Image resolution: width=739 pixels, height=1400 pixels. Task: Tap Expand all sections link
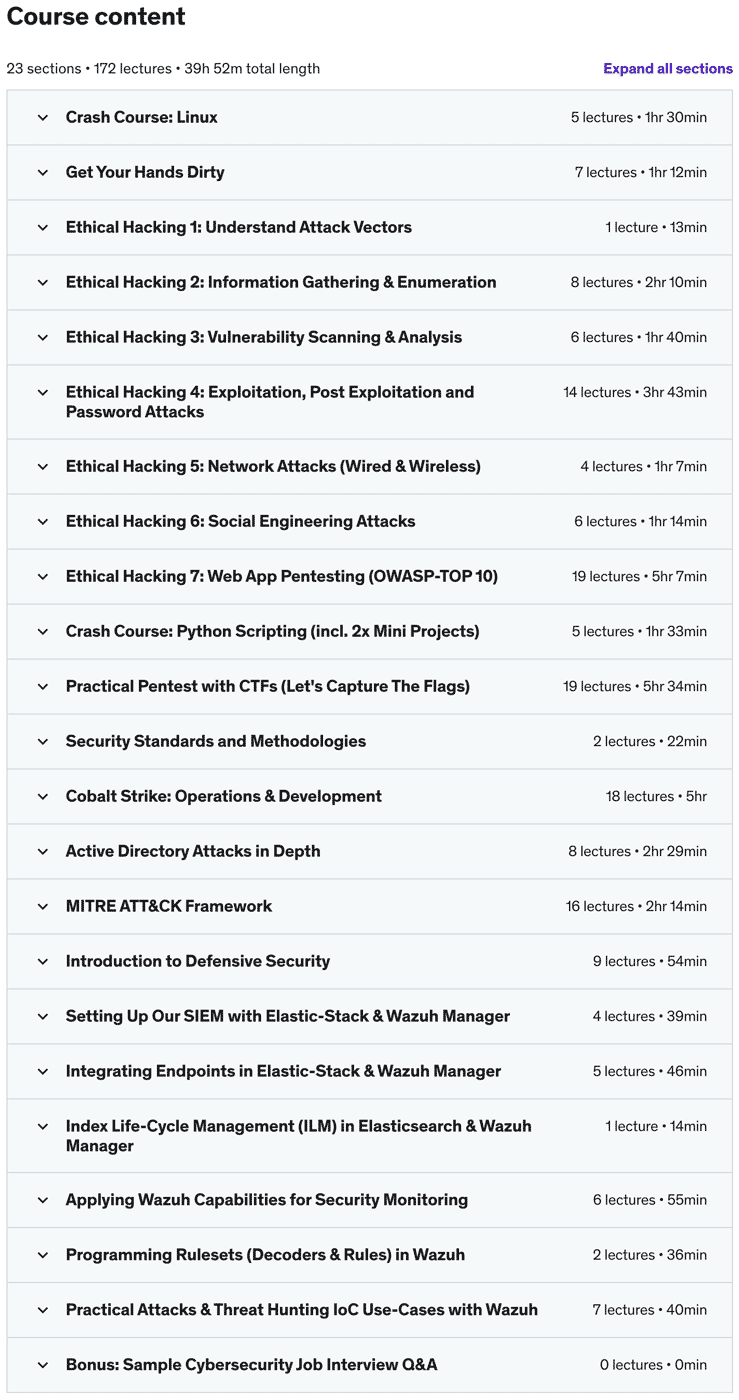[667, 69]
